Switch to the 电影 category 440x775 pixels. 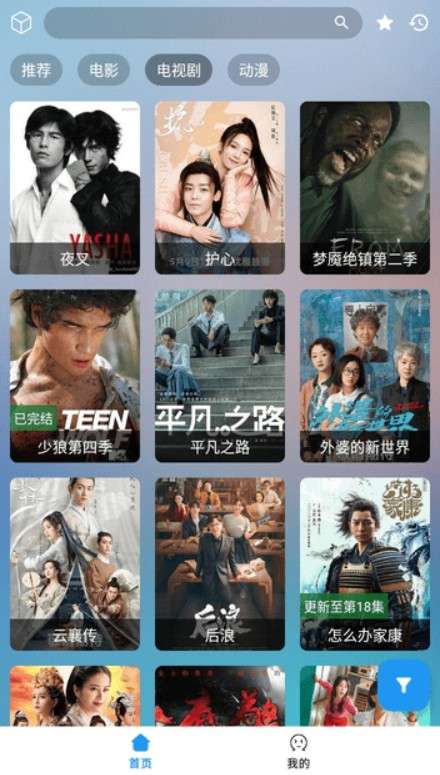click(x=104, y=70)
